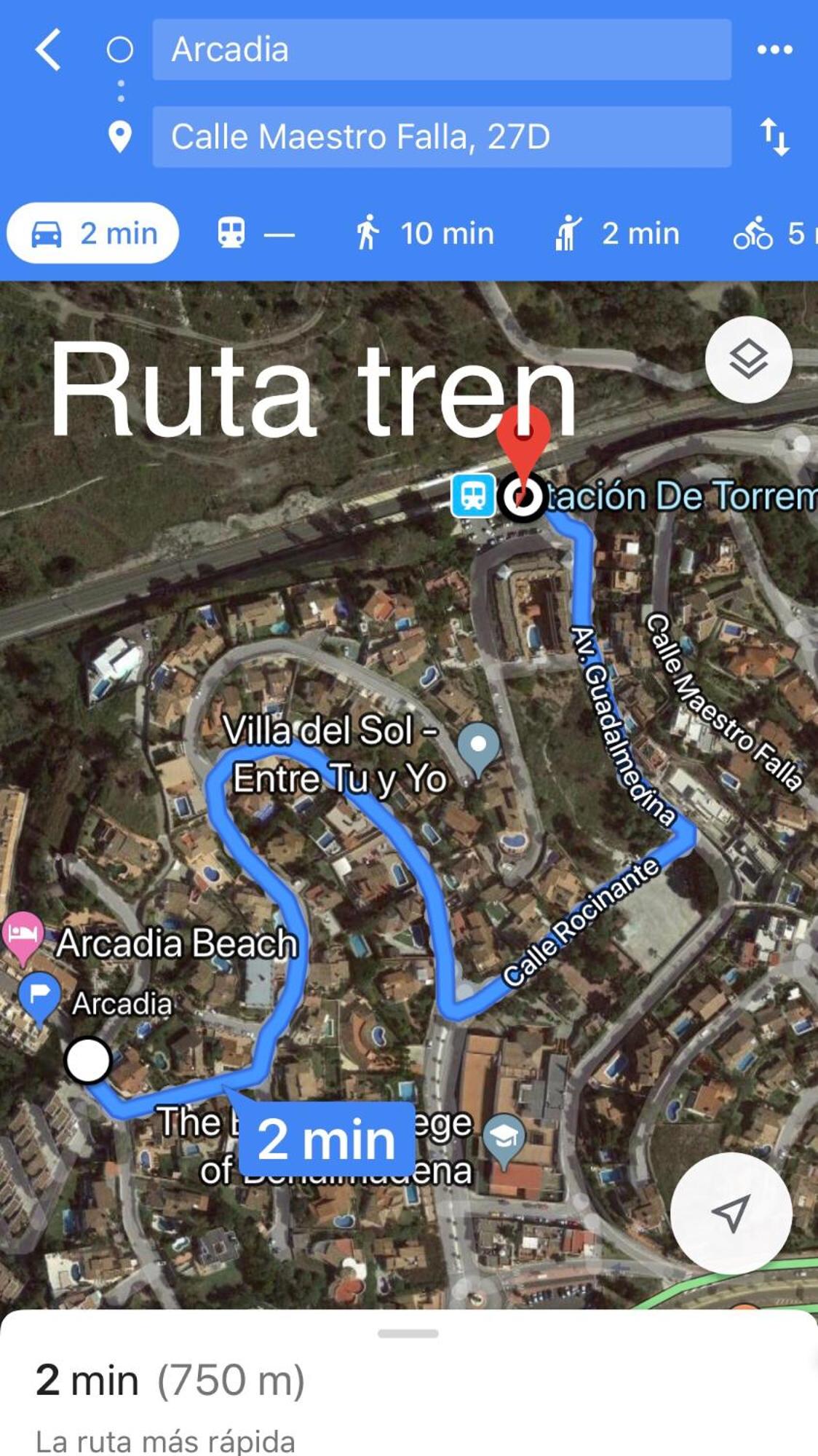The width and height of the screenshot is (818, 1456).
Task: Switch to ride-hailing 2 min mode
Action: (617, 234)
